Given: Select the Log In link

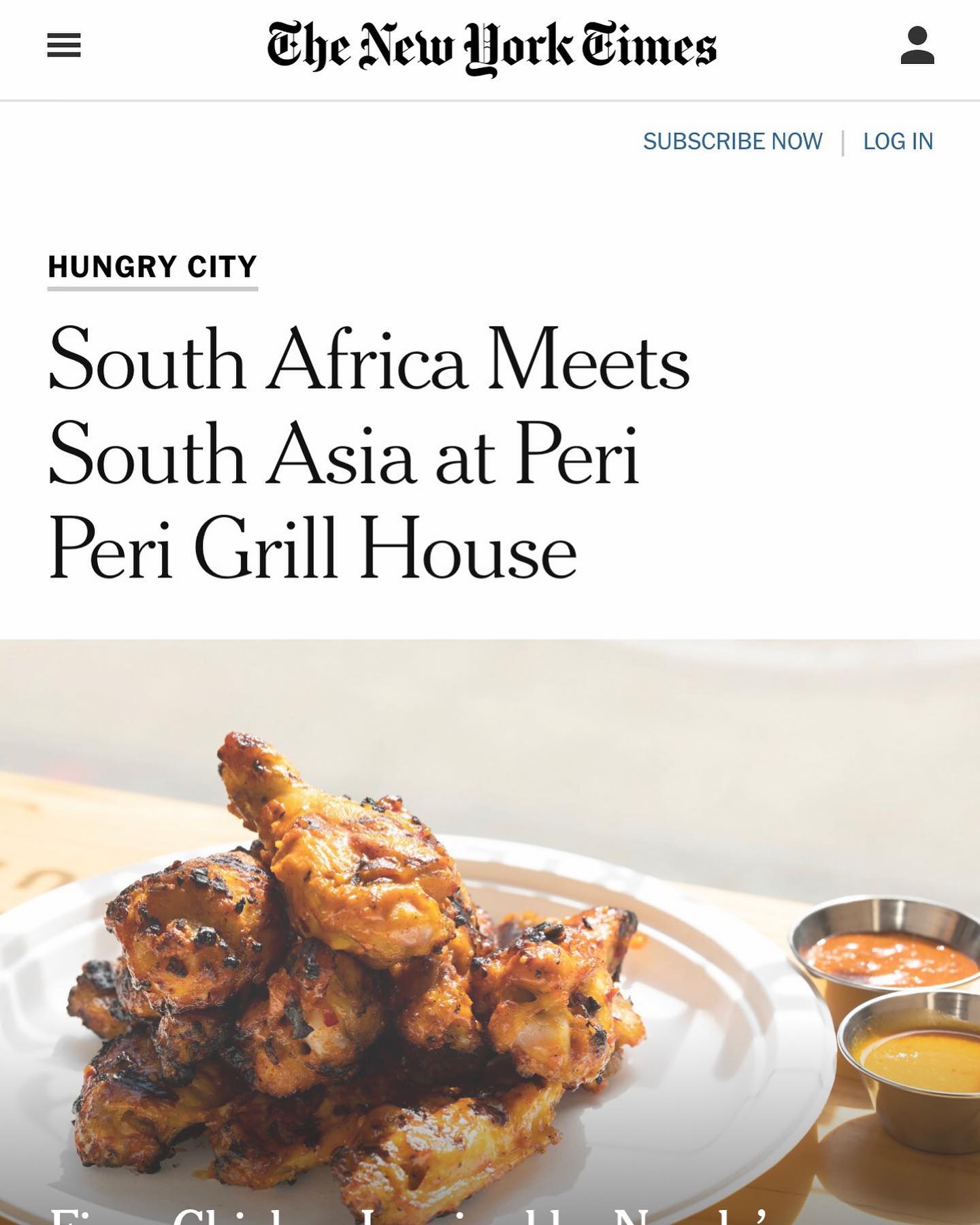Looking at the screenshot, I should [898, 142].
